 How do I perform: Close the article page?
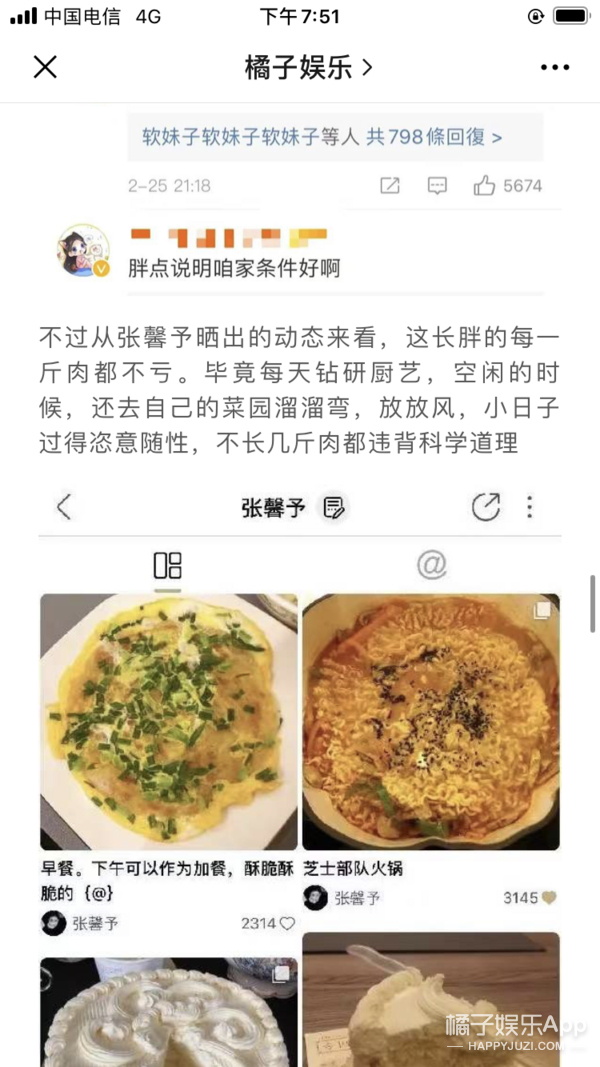pyautogui.click(x=45, y=67)
